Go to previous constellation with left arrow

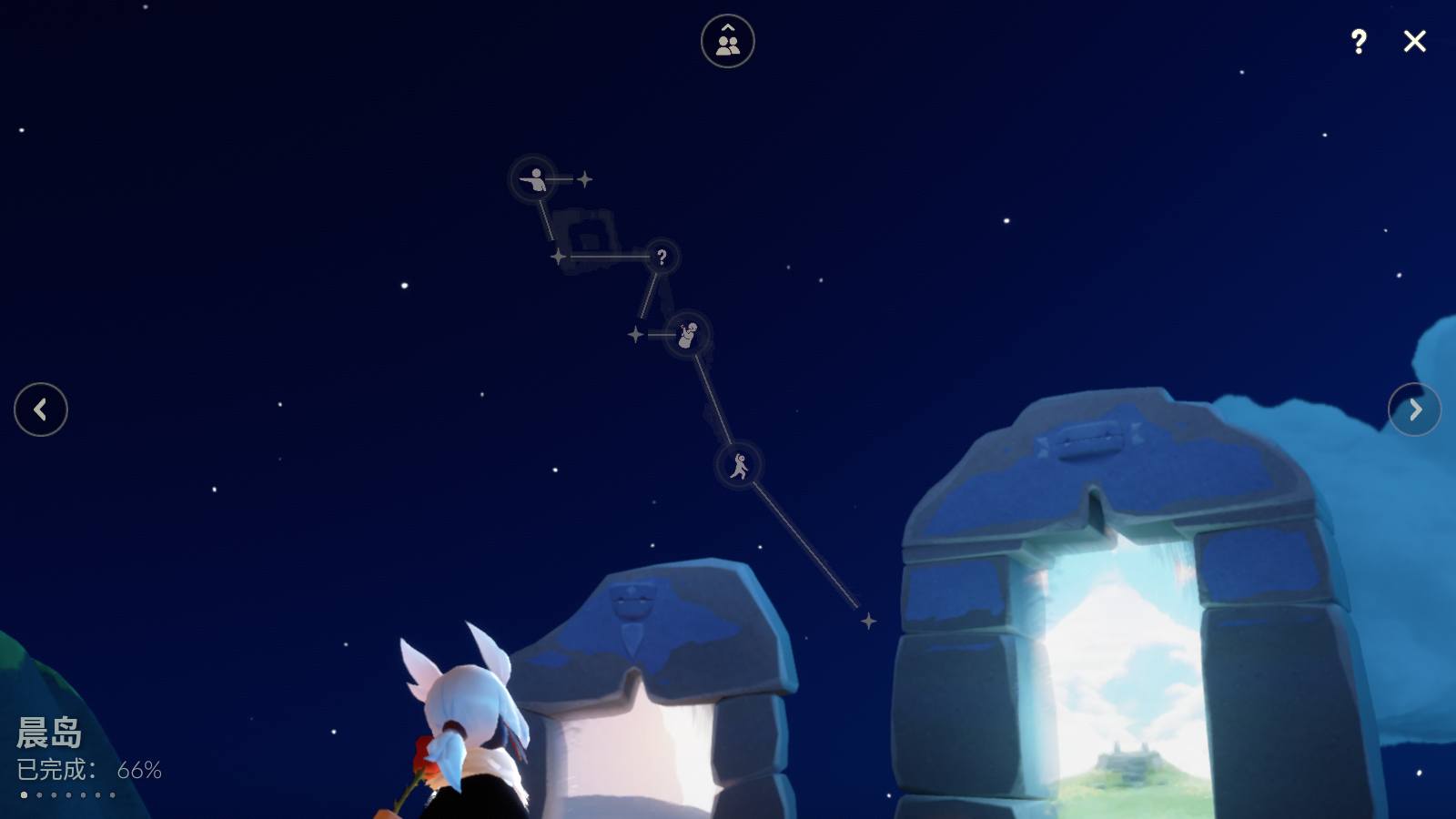(x=41, y=409)
